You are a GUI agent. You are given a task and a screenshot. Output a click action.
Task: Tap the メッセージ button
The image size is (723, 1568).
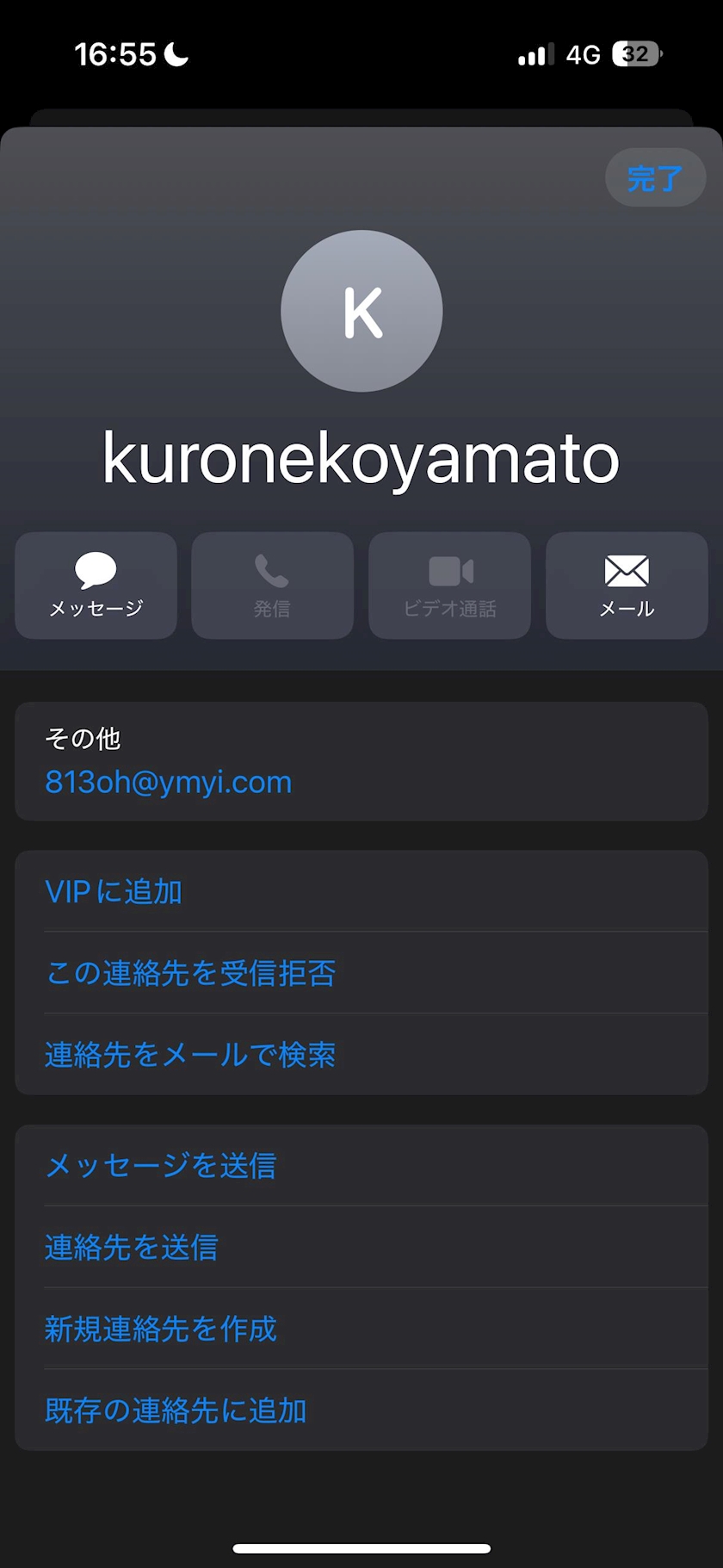click(x=96, y=586)
